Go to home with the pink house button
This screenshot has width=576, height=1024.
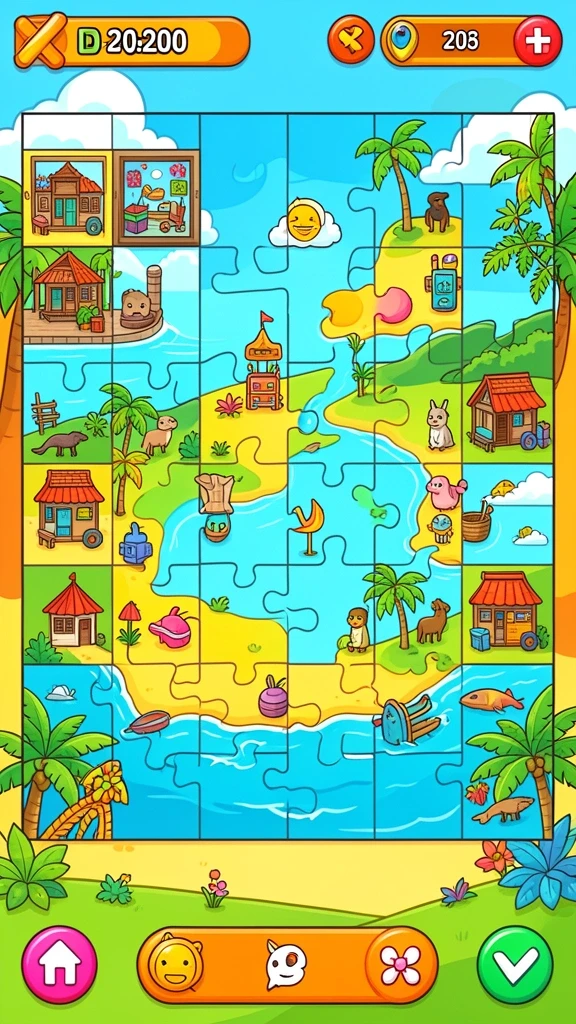pos(59,964)
